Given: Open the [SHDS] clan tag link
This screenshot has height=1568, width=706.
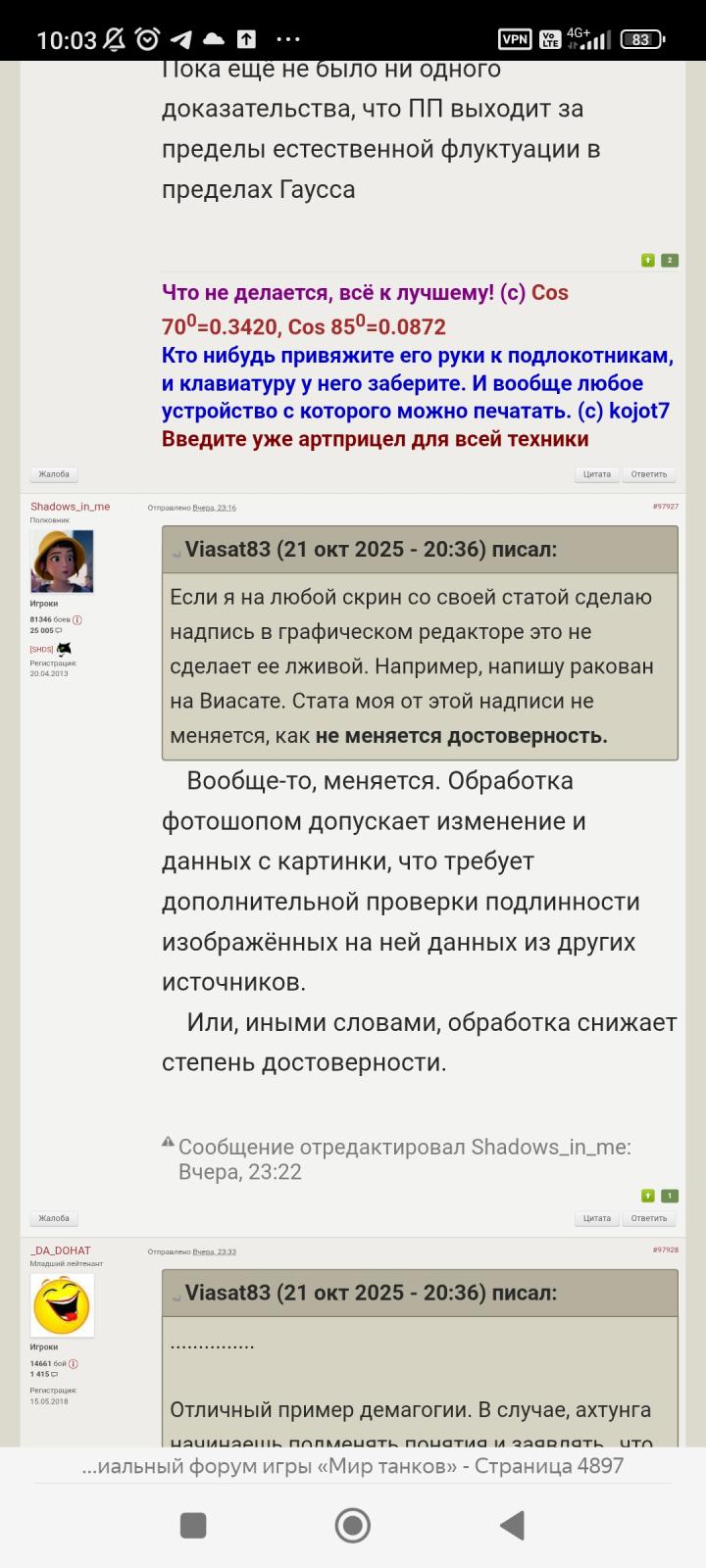Looking at the screenshot, I should coord(41,650).
